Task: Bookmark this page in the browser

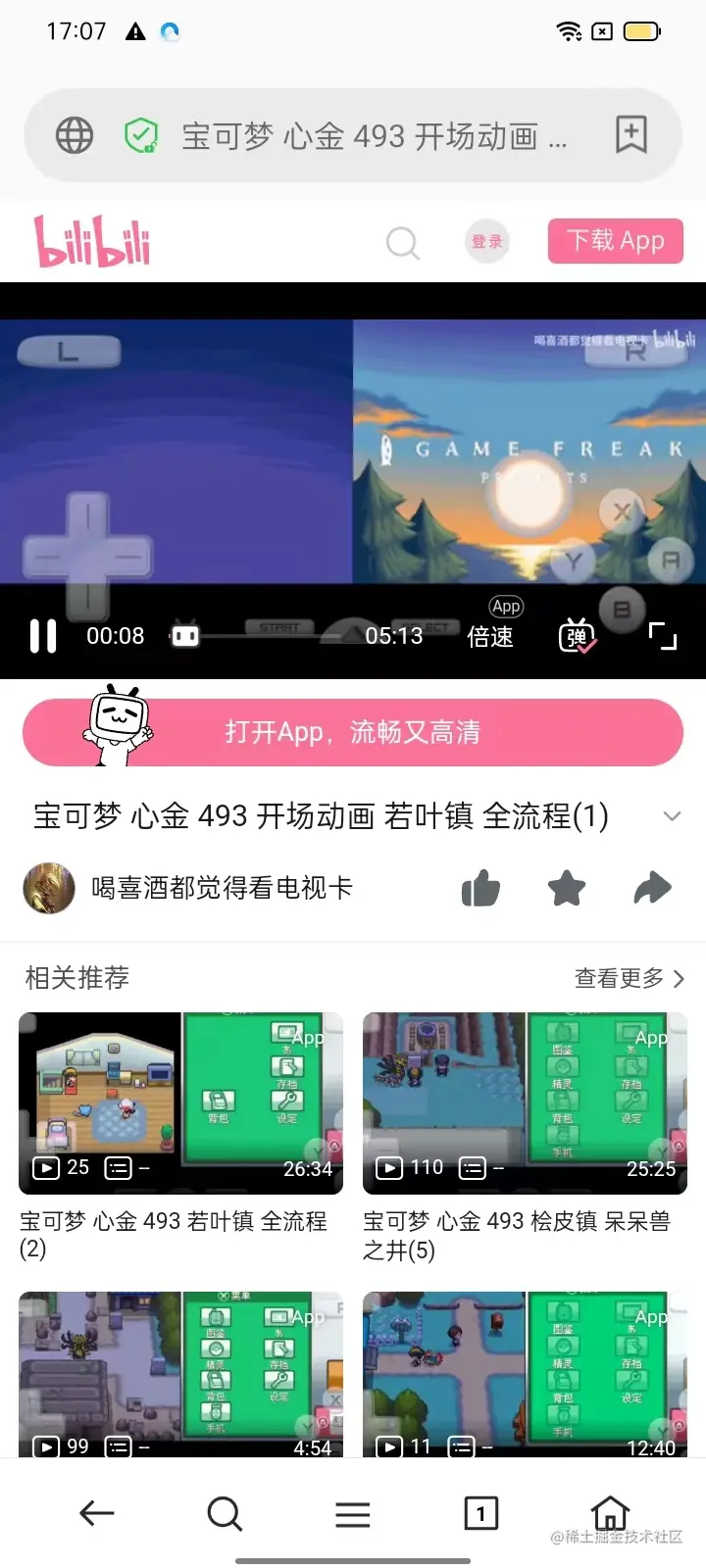Action: click(630, 135)
